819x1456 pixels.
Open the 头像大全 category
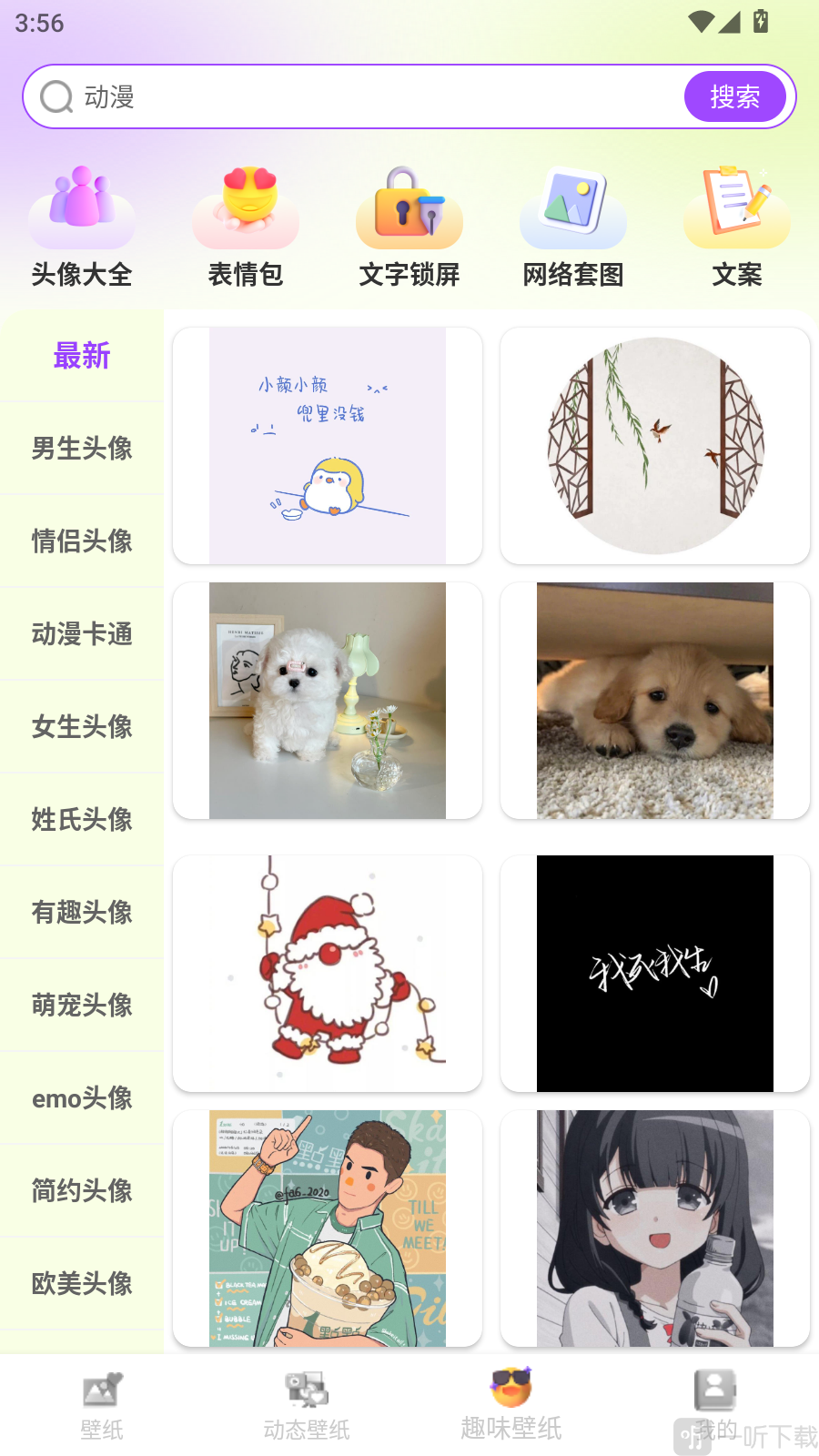82,227
